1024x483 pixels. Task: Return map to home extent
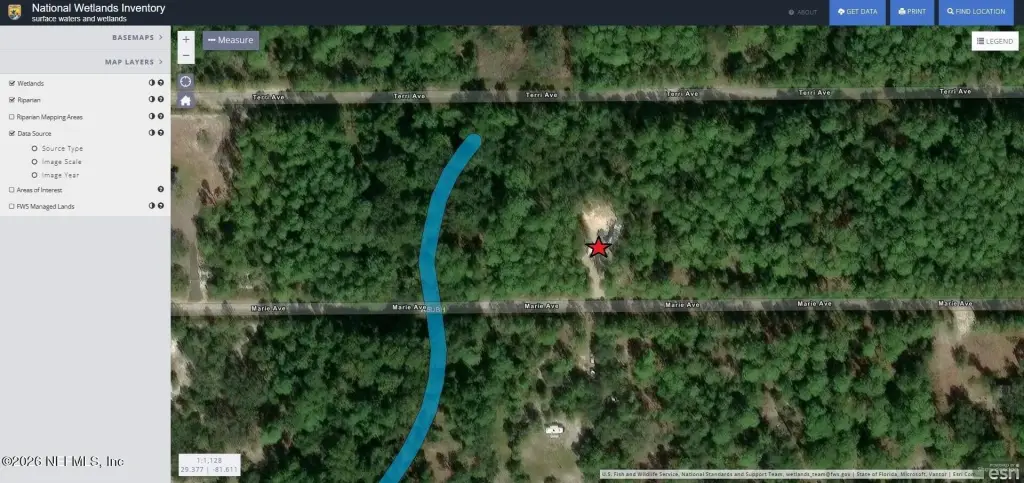[186, 100]
